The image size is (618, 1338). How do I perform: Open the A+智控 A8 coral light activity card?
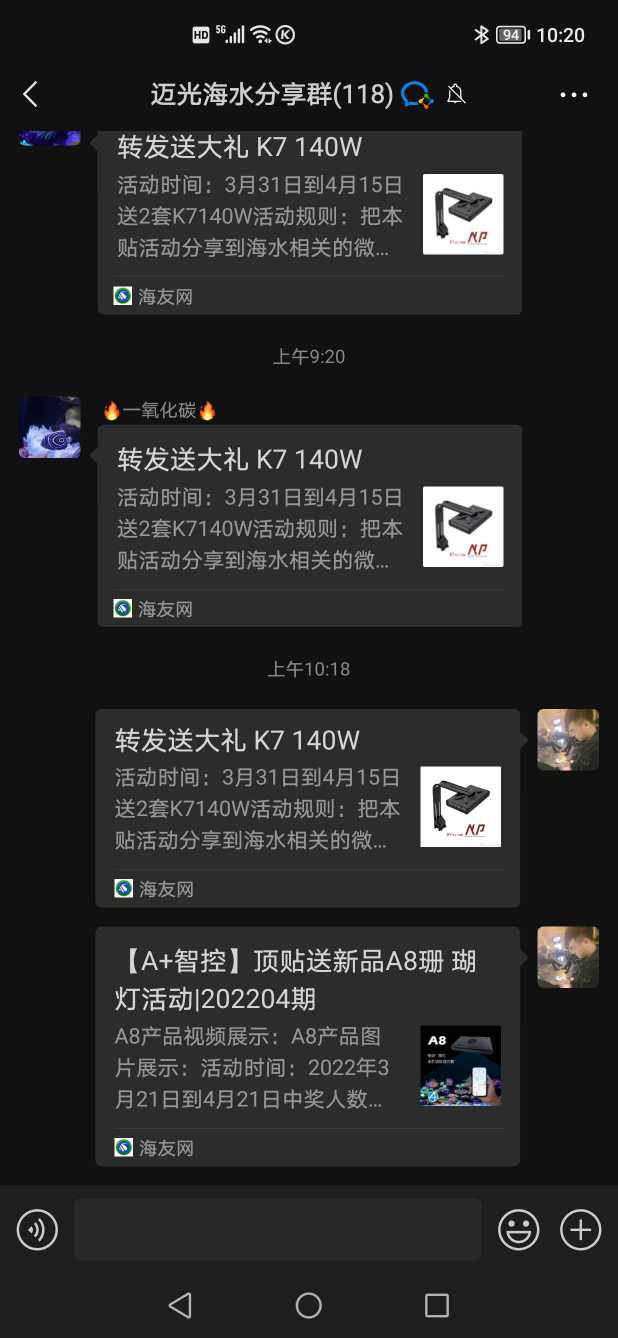coord(307,1045)
